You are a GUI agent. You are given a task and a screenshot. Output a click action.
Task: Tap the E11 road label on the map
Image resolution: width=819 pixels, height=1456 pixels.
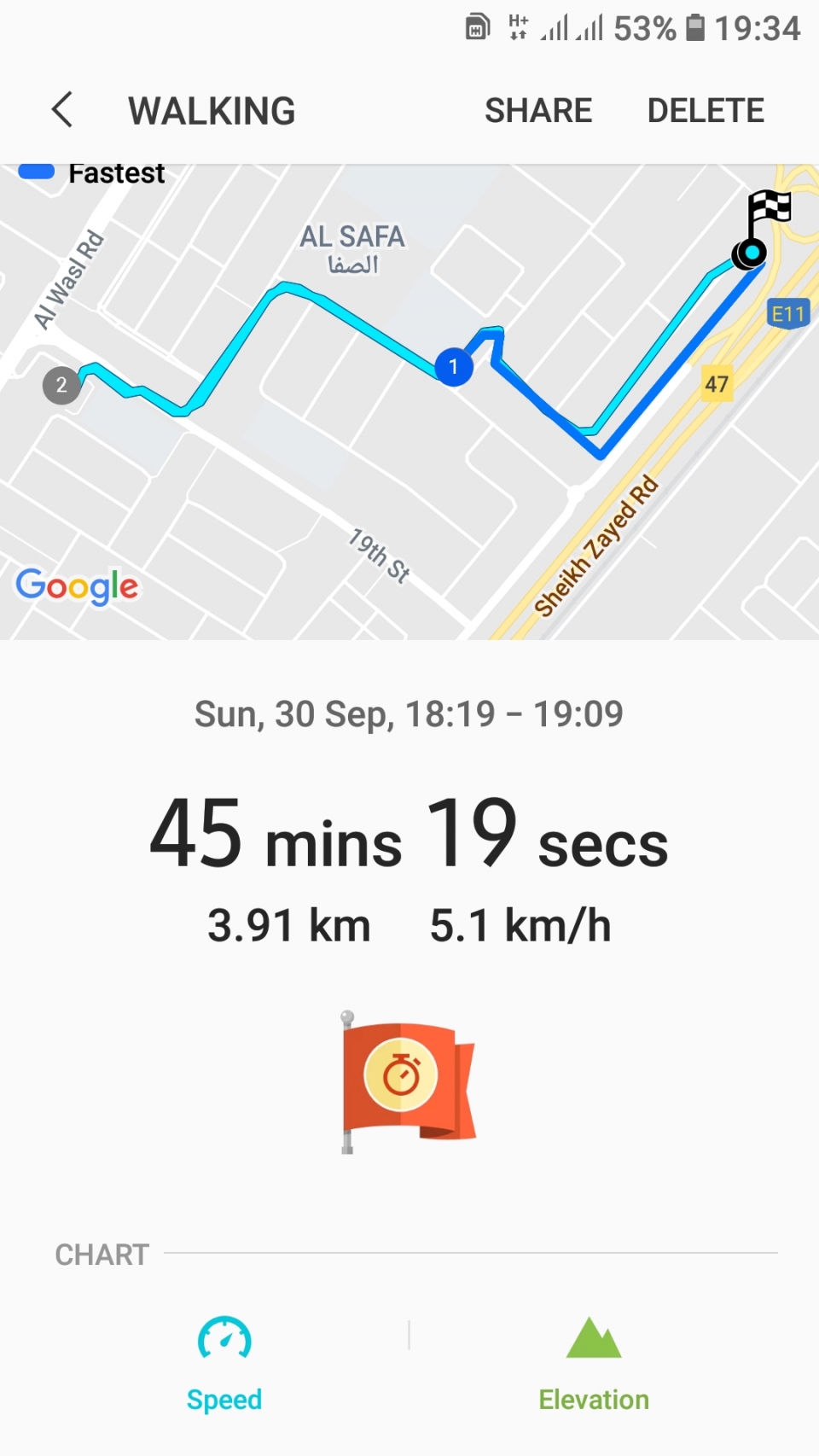pos(788,312)
